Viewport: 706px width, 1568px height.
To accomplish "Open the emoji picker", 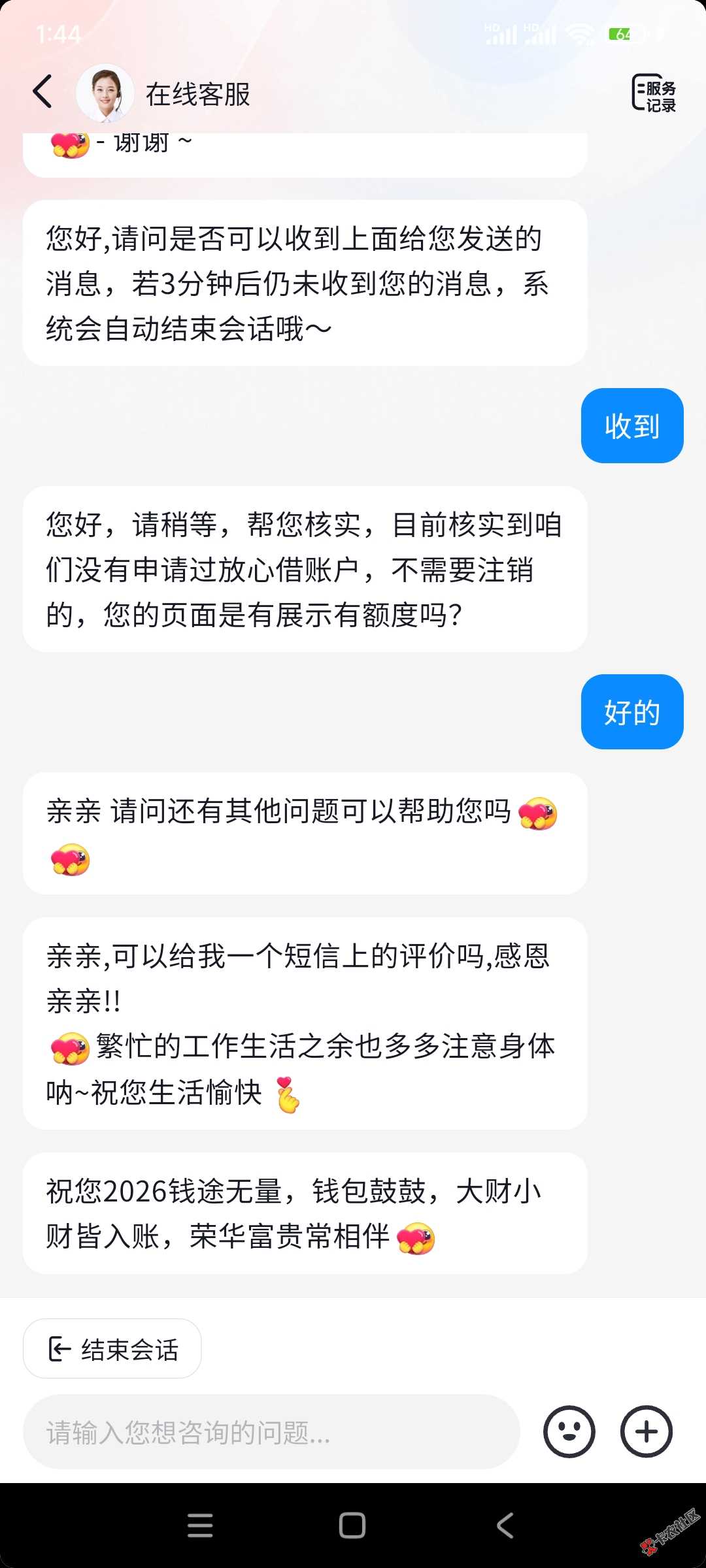I will coord(569,1432).
